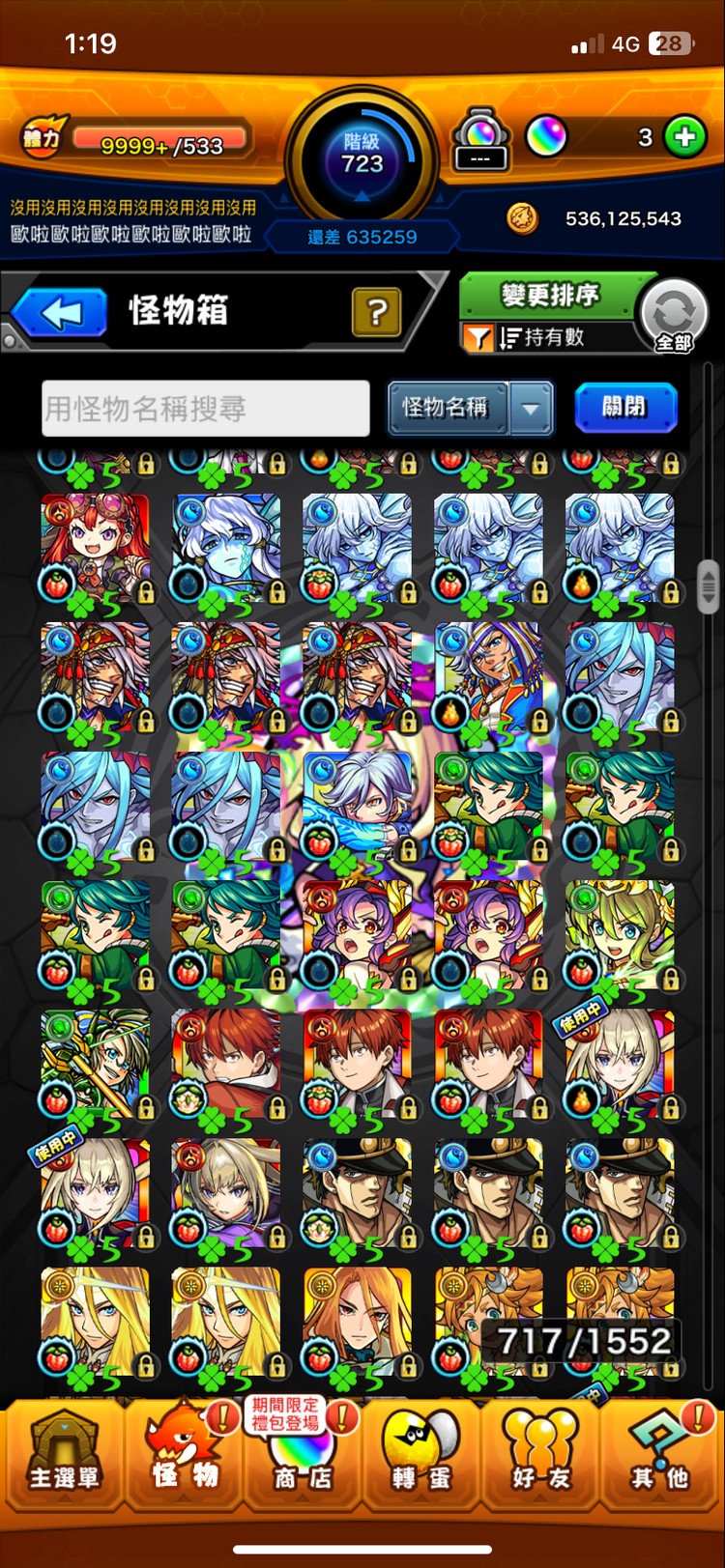This screenshot has height=1568, width=725.
Task: Expand the 怪物名稱 dropdown
Action: (530, 409)
